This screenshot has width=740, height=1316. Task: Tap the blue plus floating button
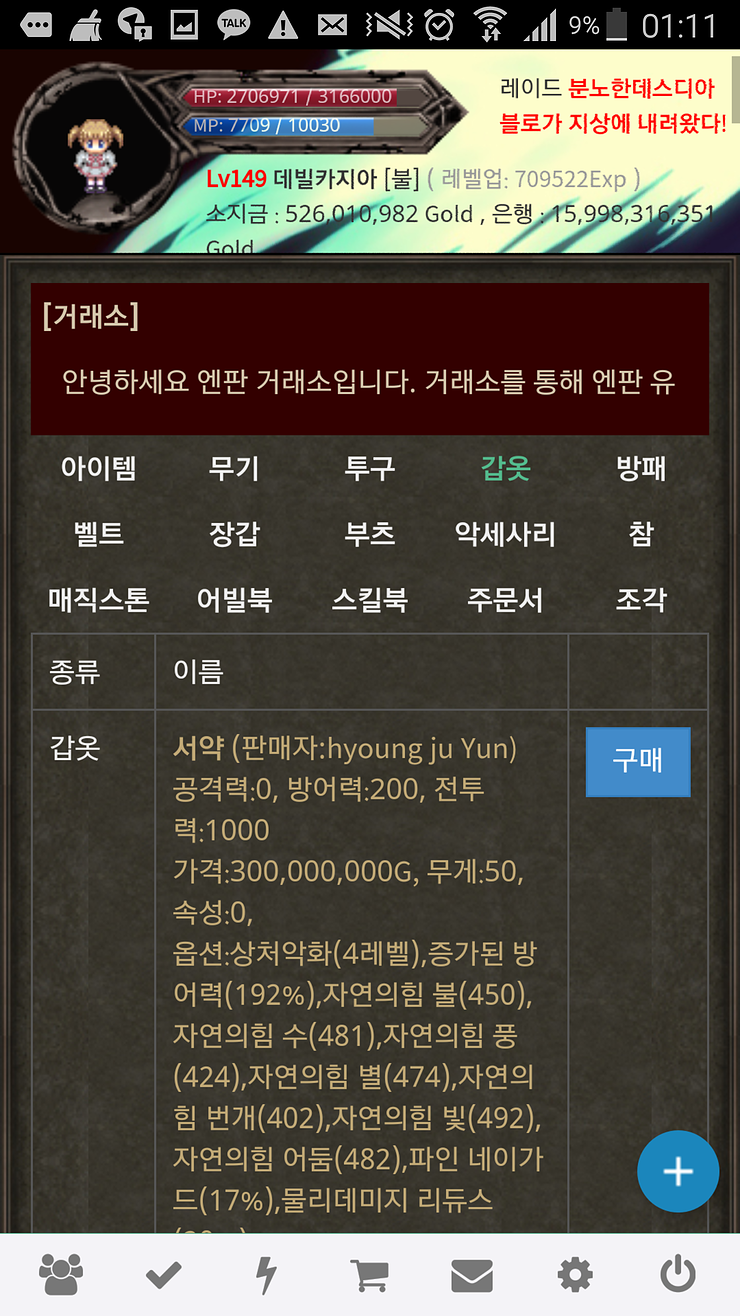(x=678, y=1171)
